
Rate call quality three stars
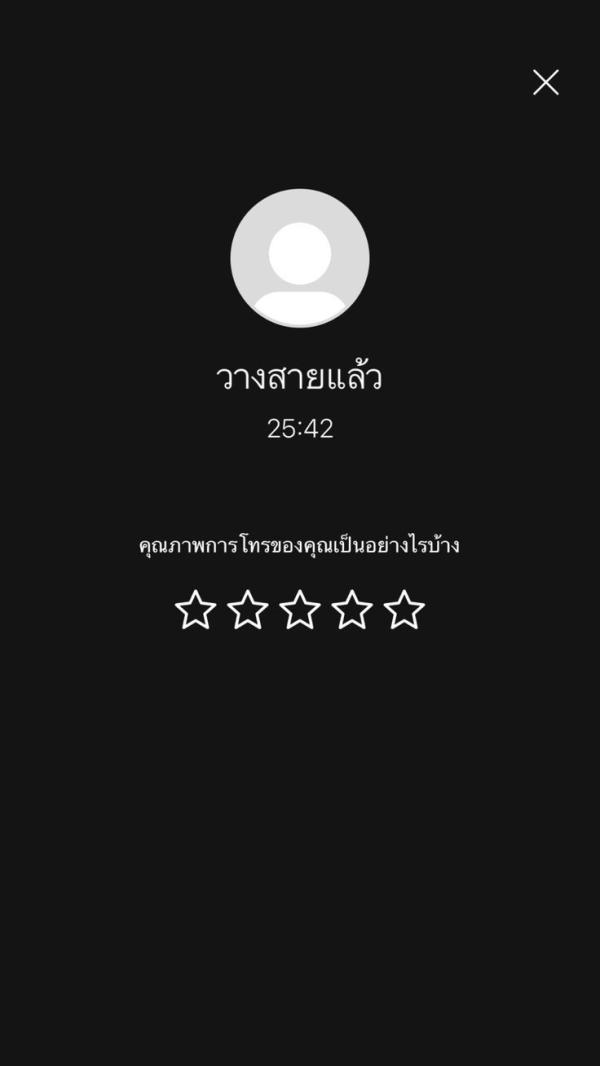pyautogui.click(x=300, y=610)
